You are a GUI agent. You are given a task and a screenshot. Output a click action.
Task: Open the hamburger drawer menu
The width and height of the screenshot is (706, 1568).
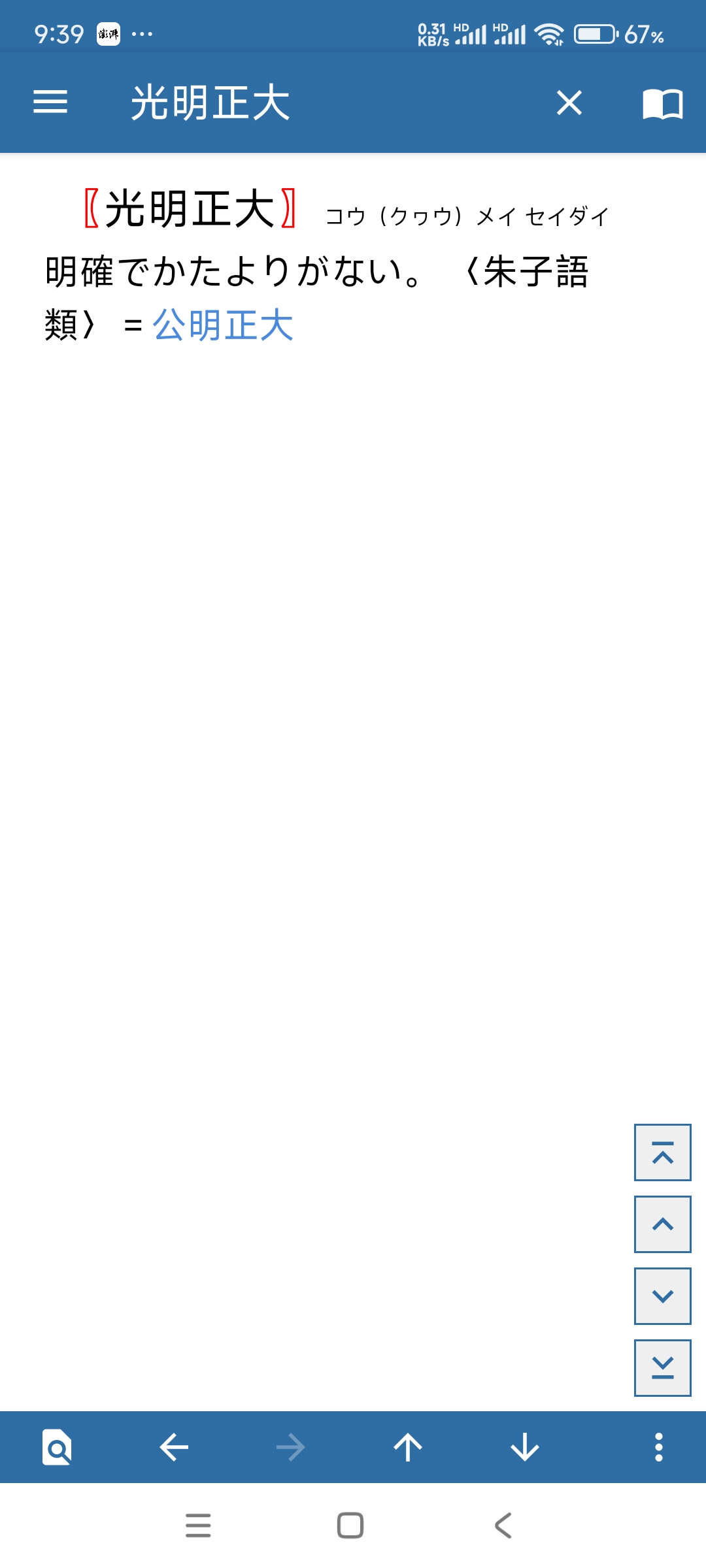tap(50, 102)
